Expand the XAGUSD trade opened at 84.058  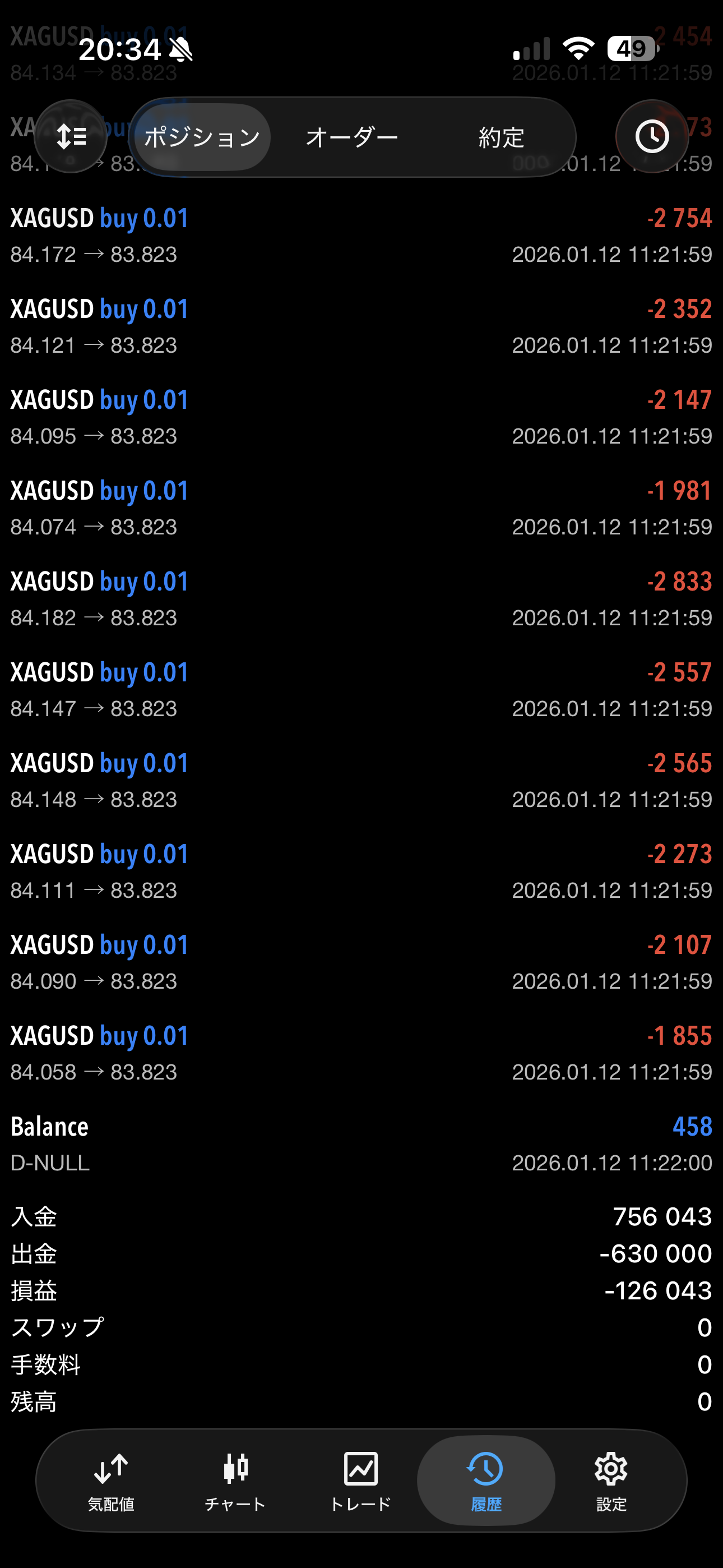pos(361,1053)
